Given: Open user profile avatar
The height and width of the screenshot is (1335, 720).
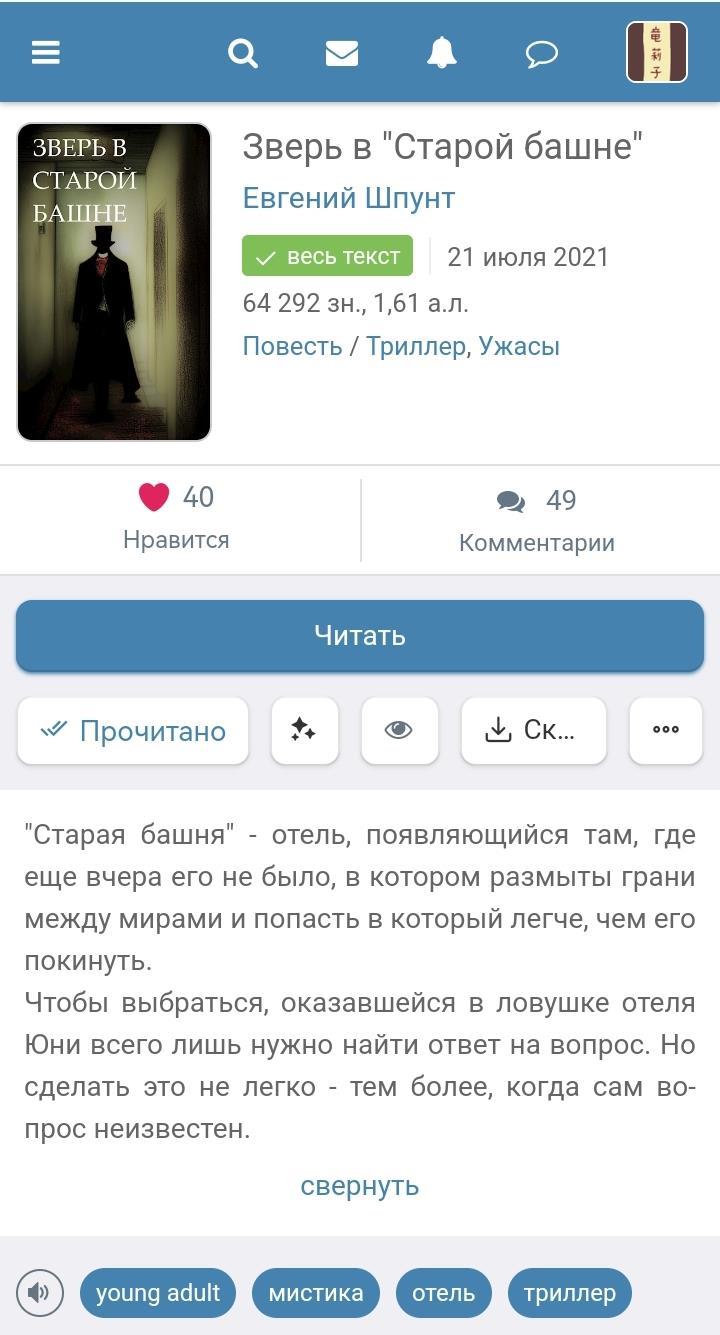Looking at the screenshot, I should [656, 52].
